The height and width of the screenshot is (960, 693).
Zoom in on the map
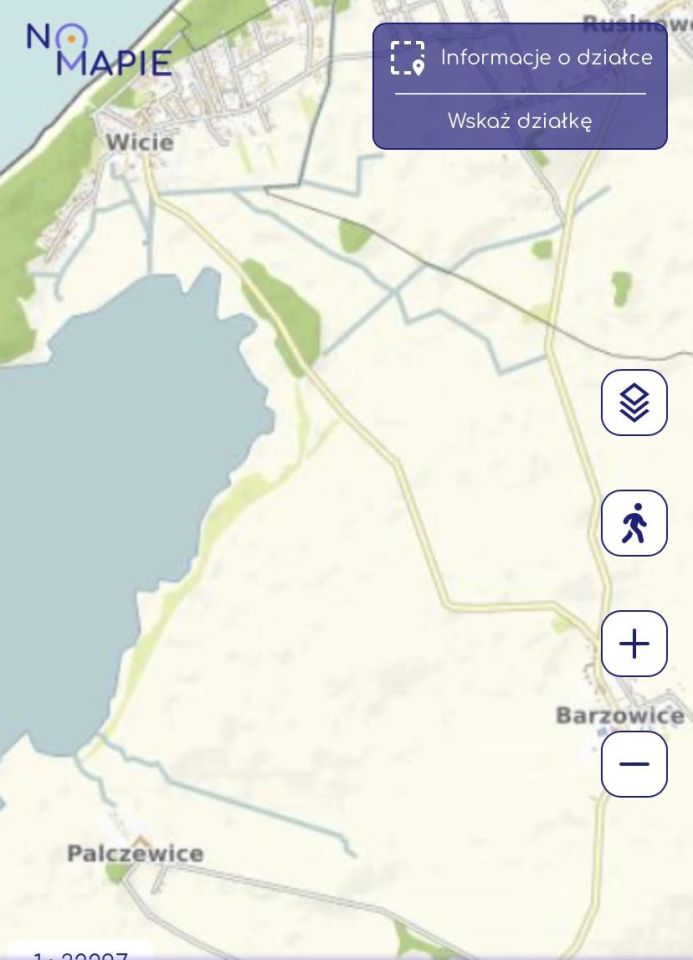pyautogui.click(x=634, y=644)
